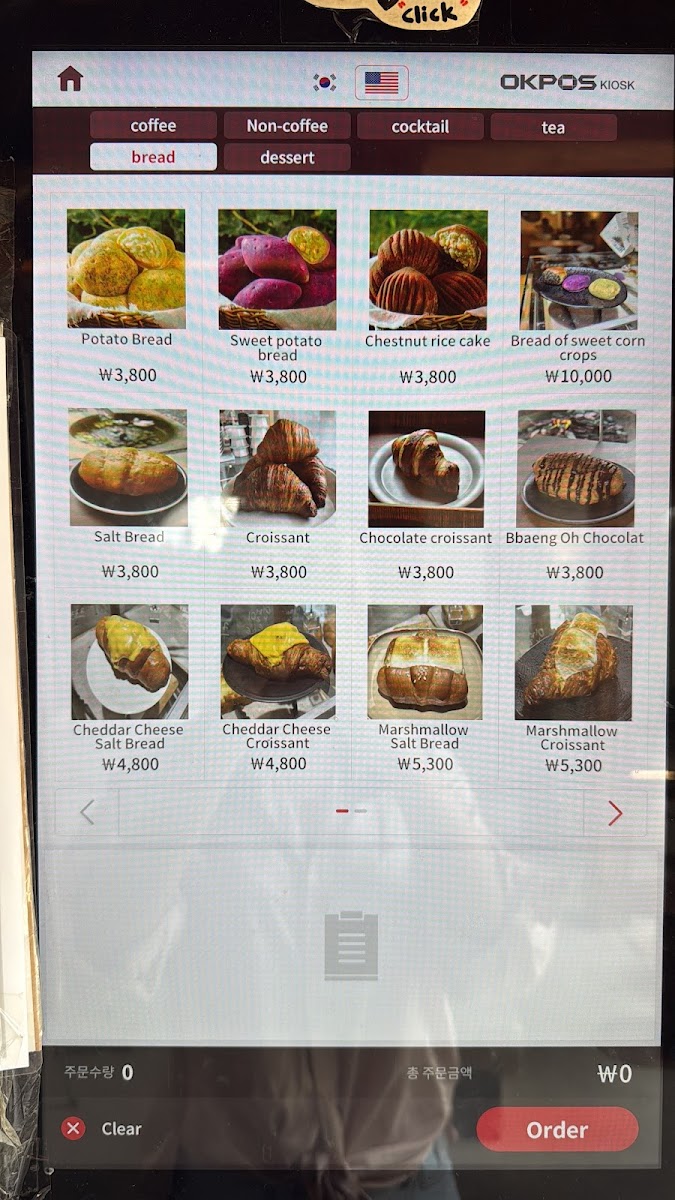Image resolution: width=675 pixels, height=1200 pixels.
Task: Choose the Cheddar Cheese Croissant
Action: (277, 662)
